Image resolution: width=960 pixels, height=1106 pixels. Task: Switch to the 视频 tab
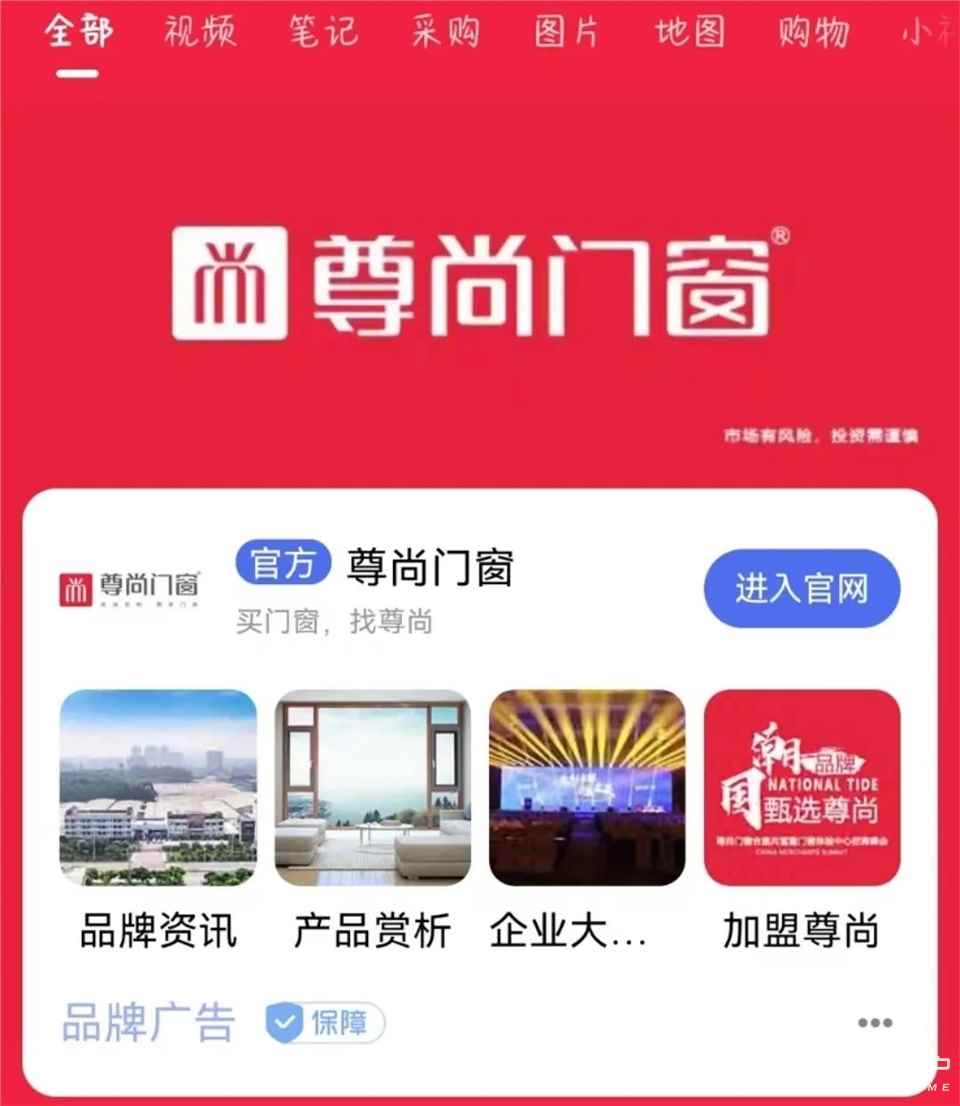click(200, 31)
